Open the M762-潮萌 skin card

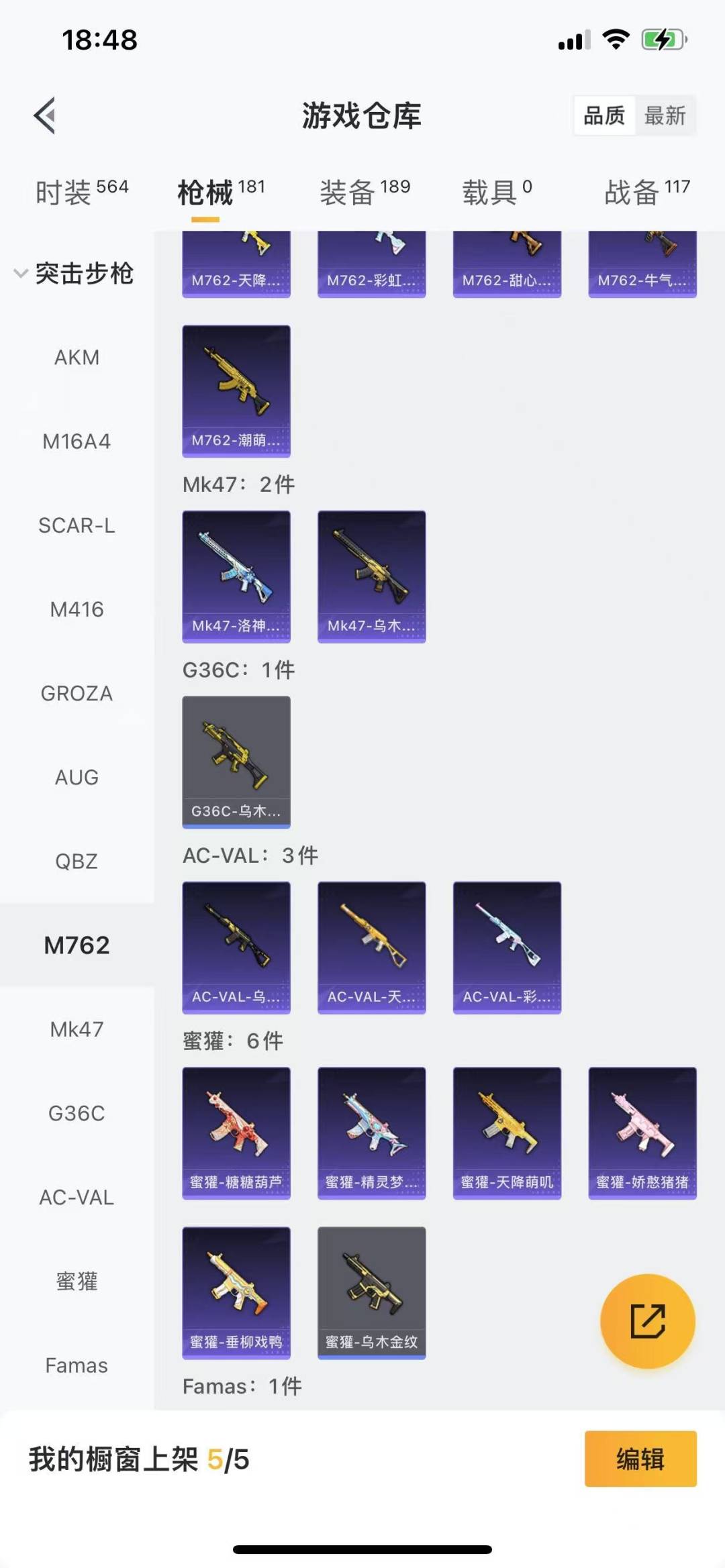[x=236, y=390]
